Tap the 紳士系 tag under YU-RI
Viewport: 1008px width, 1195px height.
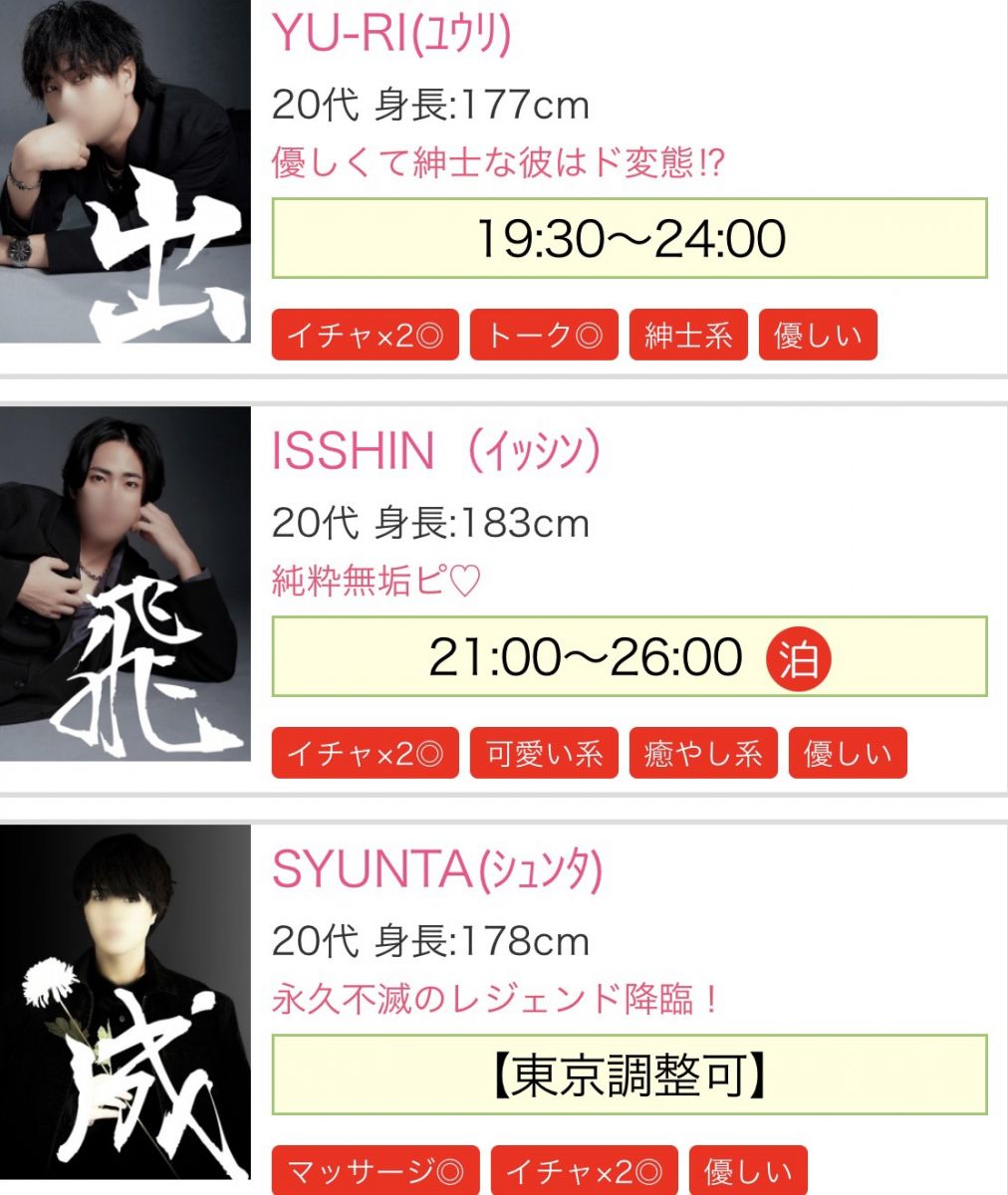pyautogui.click(x=688, y=335)
